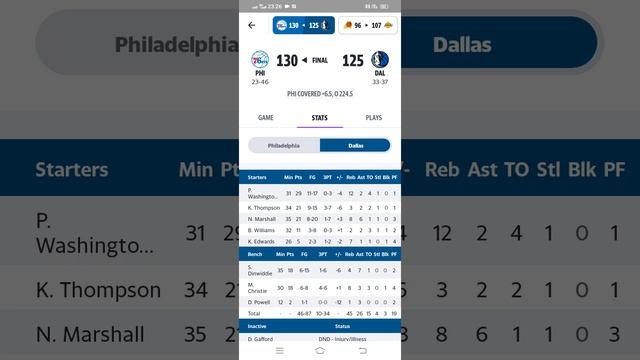This screenshot has width=640, height=360.
Task: Open N. Marshall's player row
Action: [x=320, y=219]
